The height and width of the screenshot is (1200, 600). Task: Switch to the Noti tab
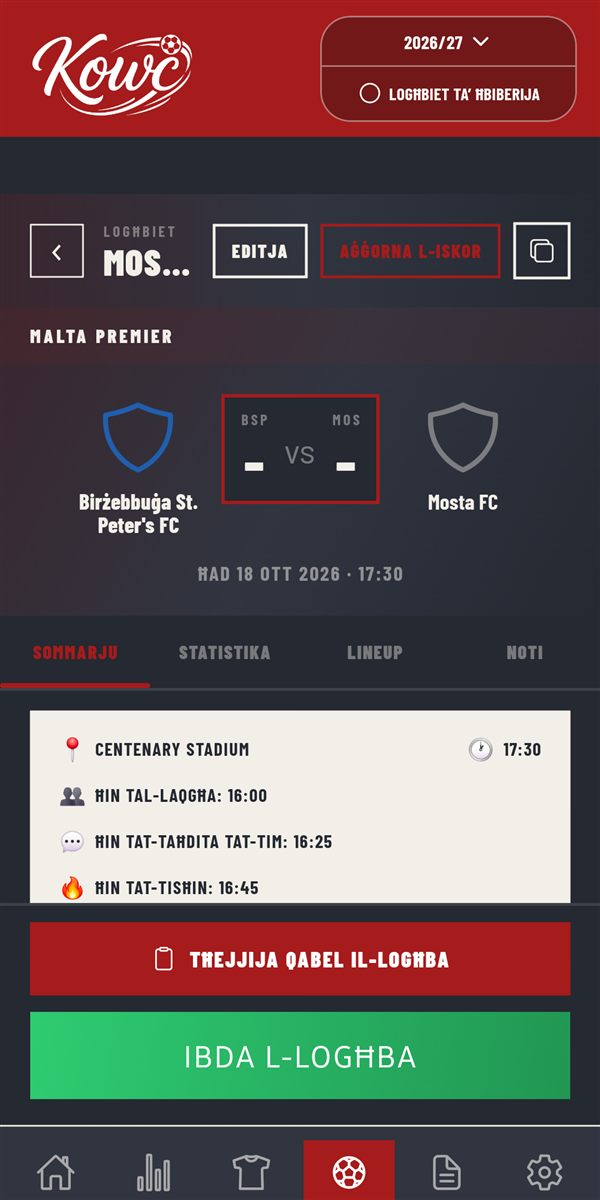click(525, 653)
